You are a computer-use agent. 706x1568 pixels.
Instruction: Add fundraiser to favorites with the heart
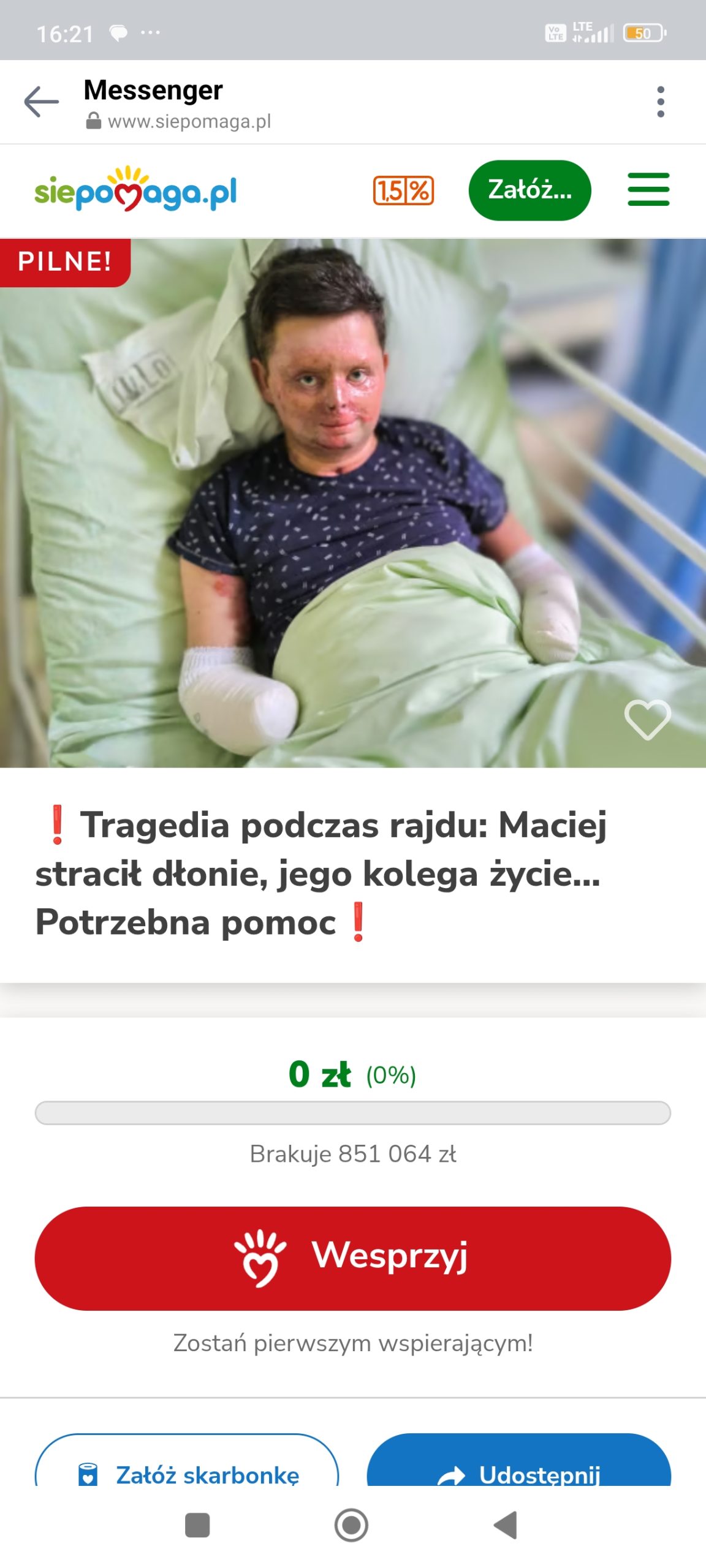click(x=647, y=719)
